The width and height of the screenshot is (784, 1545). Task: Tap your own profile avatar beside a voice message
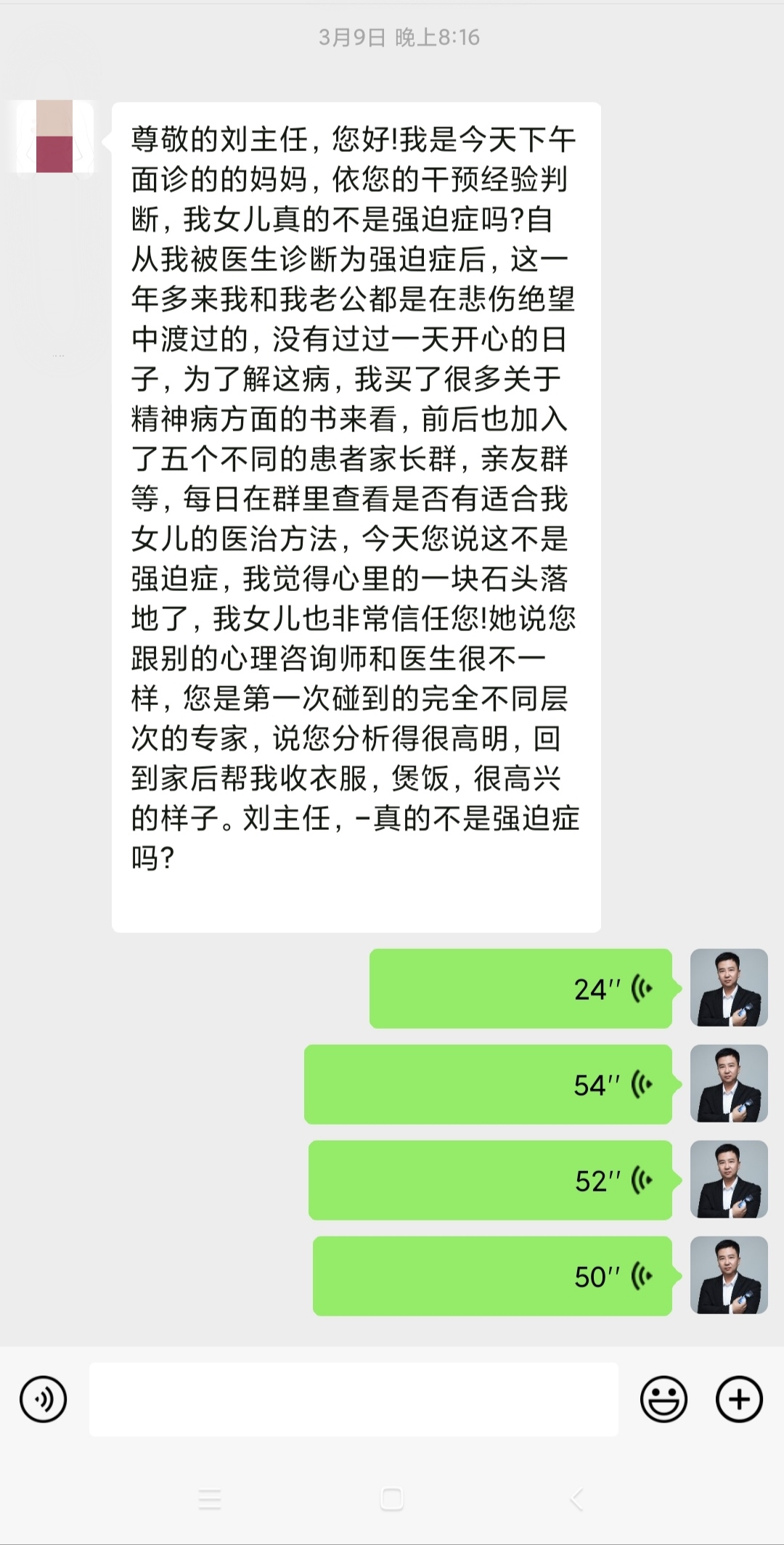[728, 987]
